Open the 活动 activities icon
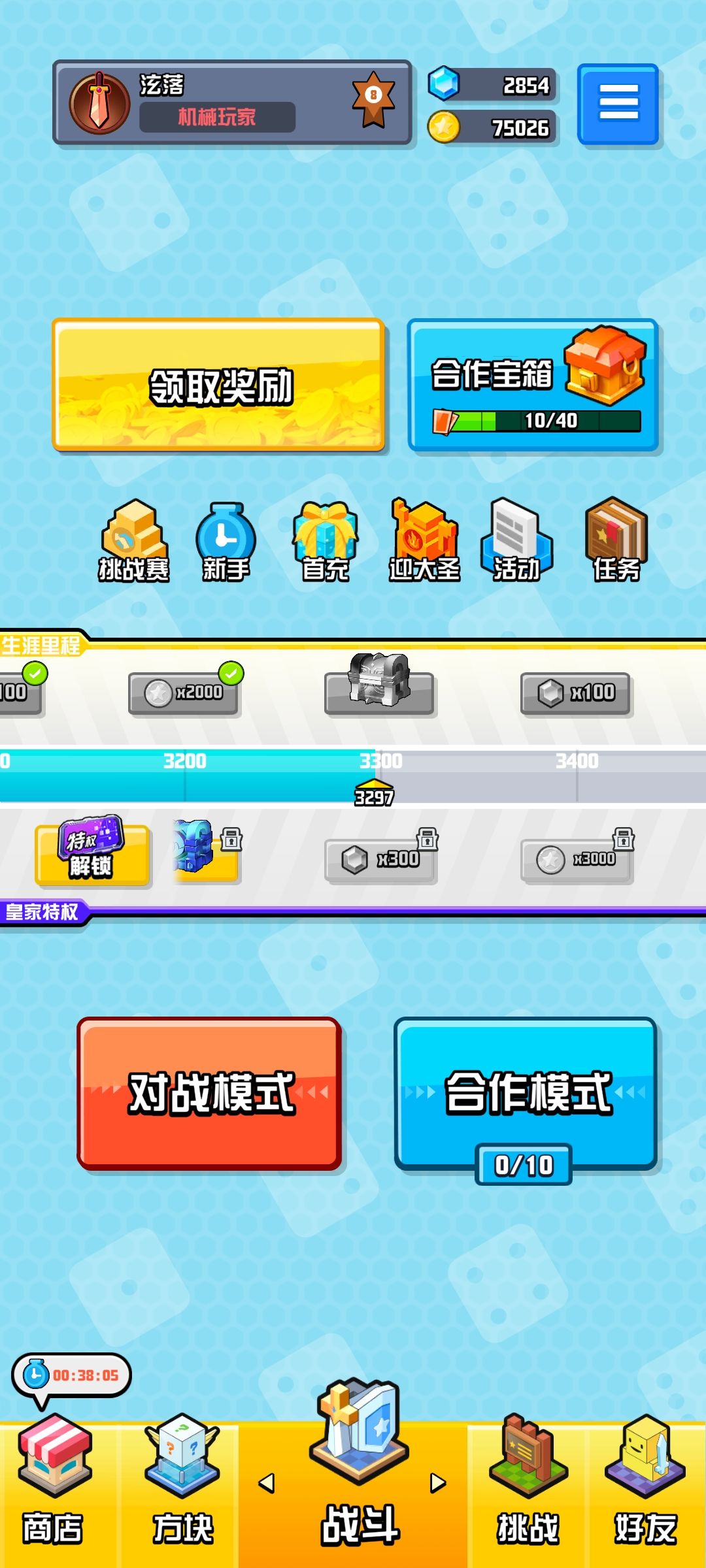 click(x=516, y=541)
